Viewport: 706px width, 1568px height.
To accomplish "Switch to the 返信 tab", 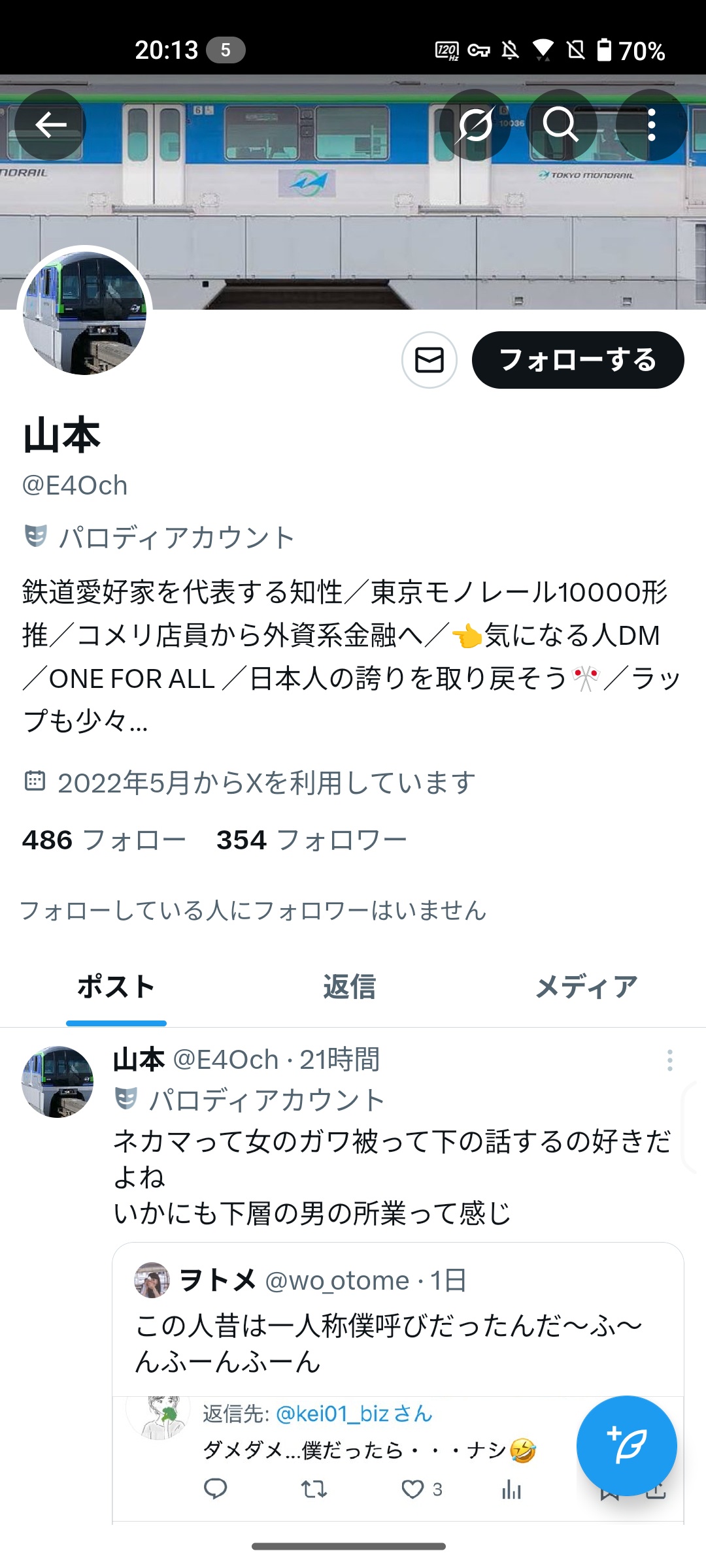I will (x=350, y=987).
